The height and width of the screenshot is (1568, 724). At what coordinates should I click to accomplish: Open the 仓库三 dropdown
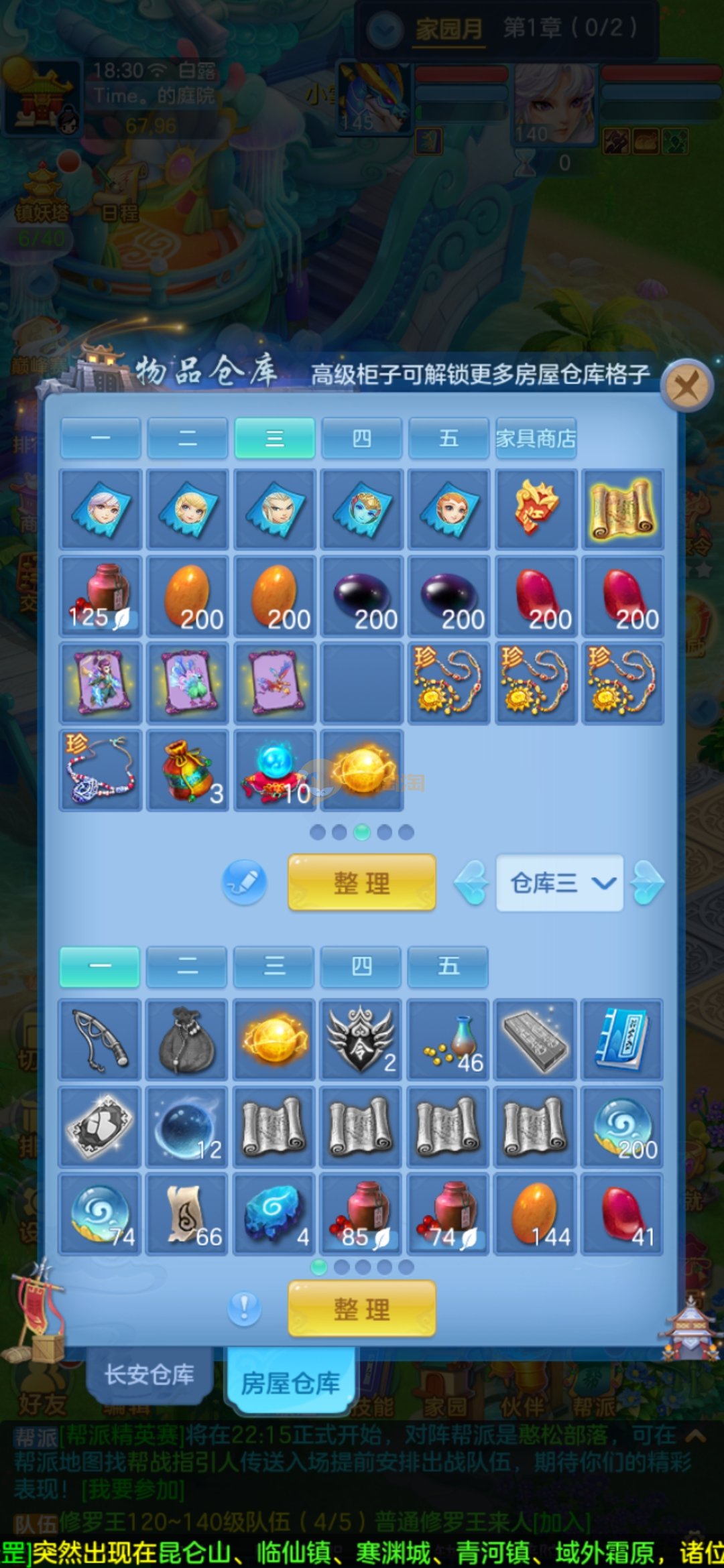(x=560, y=883)
